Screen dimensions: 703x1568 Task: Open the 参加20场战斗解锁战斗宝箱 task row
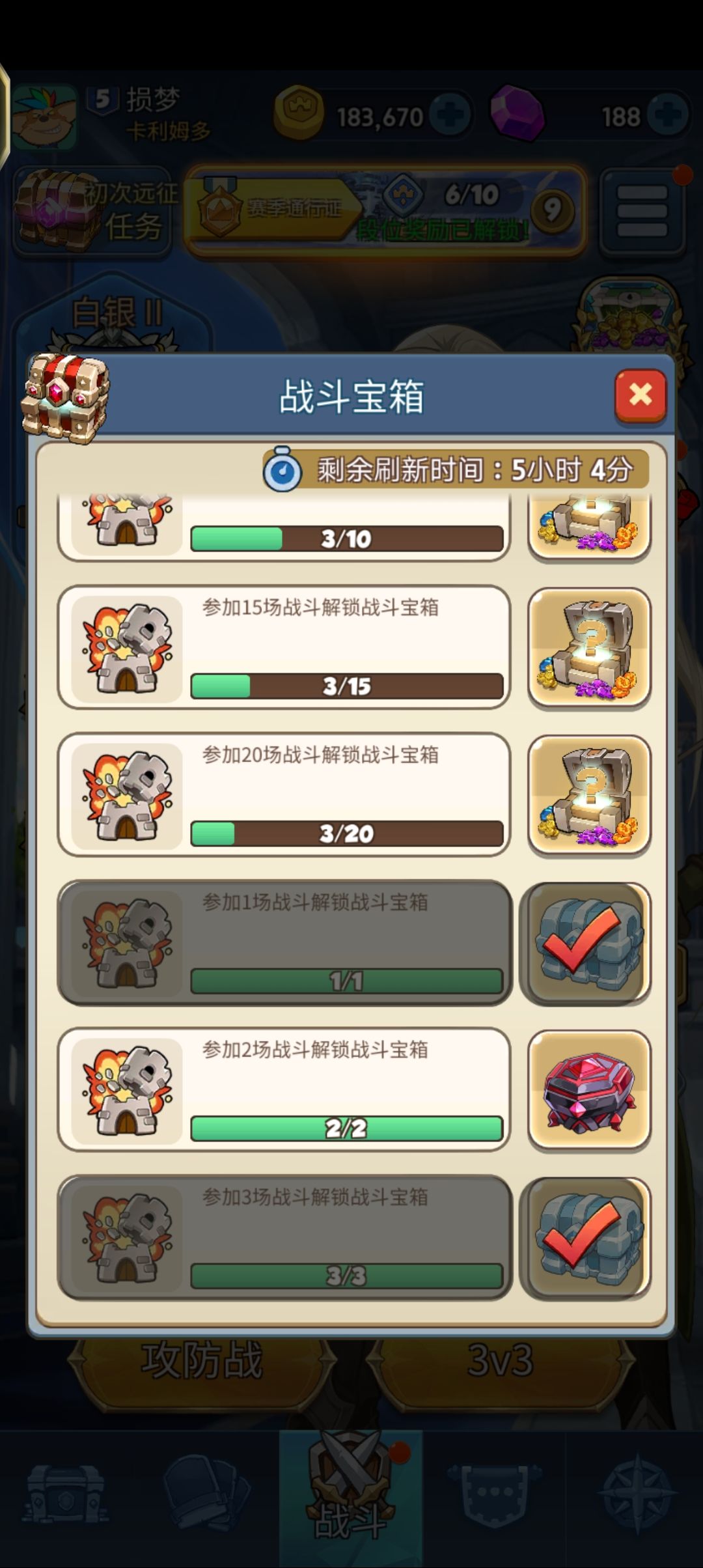(284, 795)
